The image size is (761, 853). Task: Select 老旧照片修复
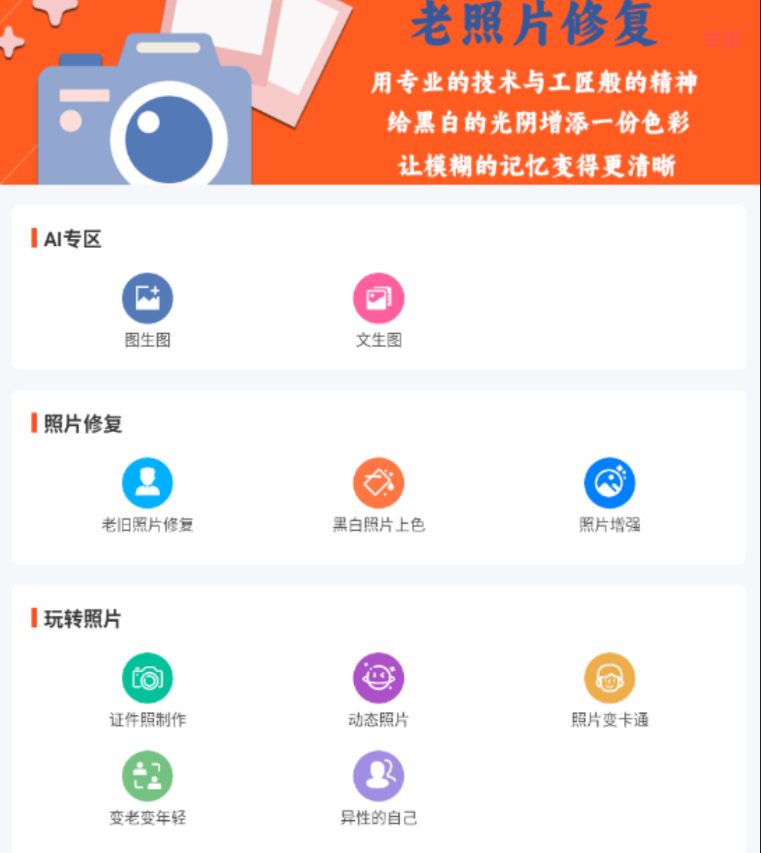coord(147,483)
